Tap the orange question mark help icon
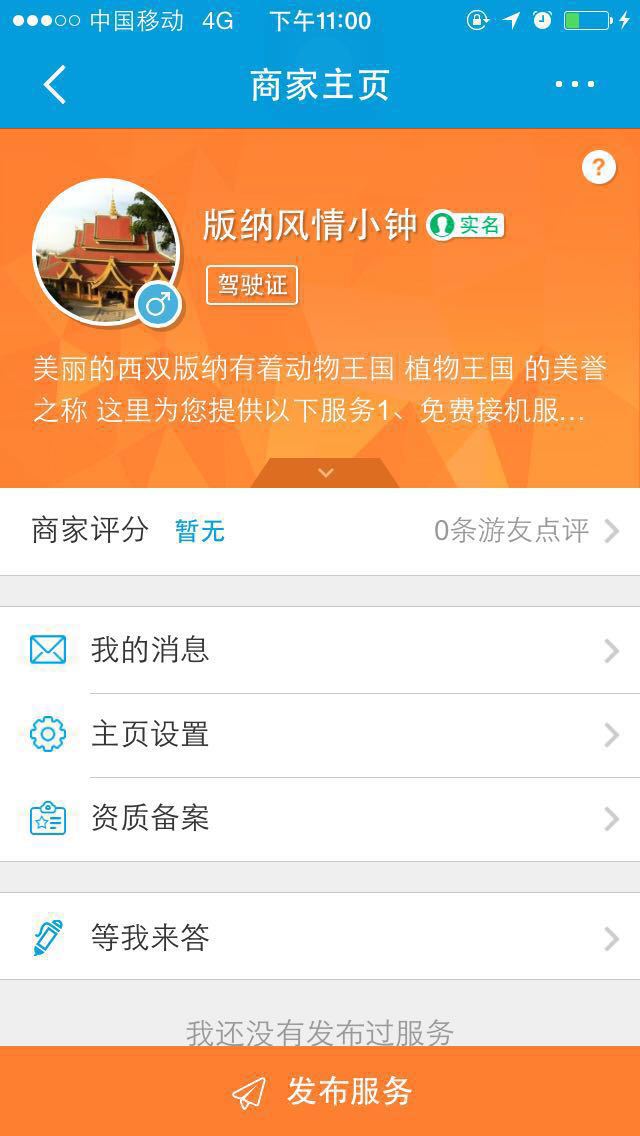Viewport: 640px width, 1136px height. 598,168
